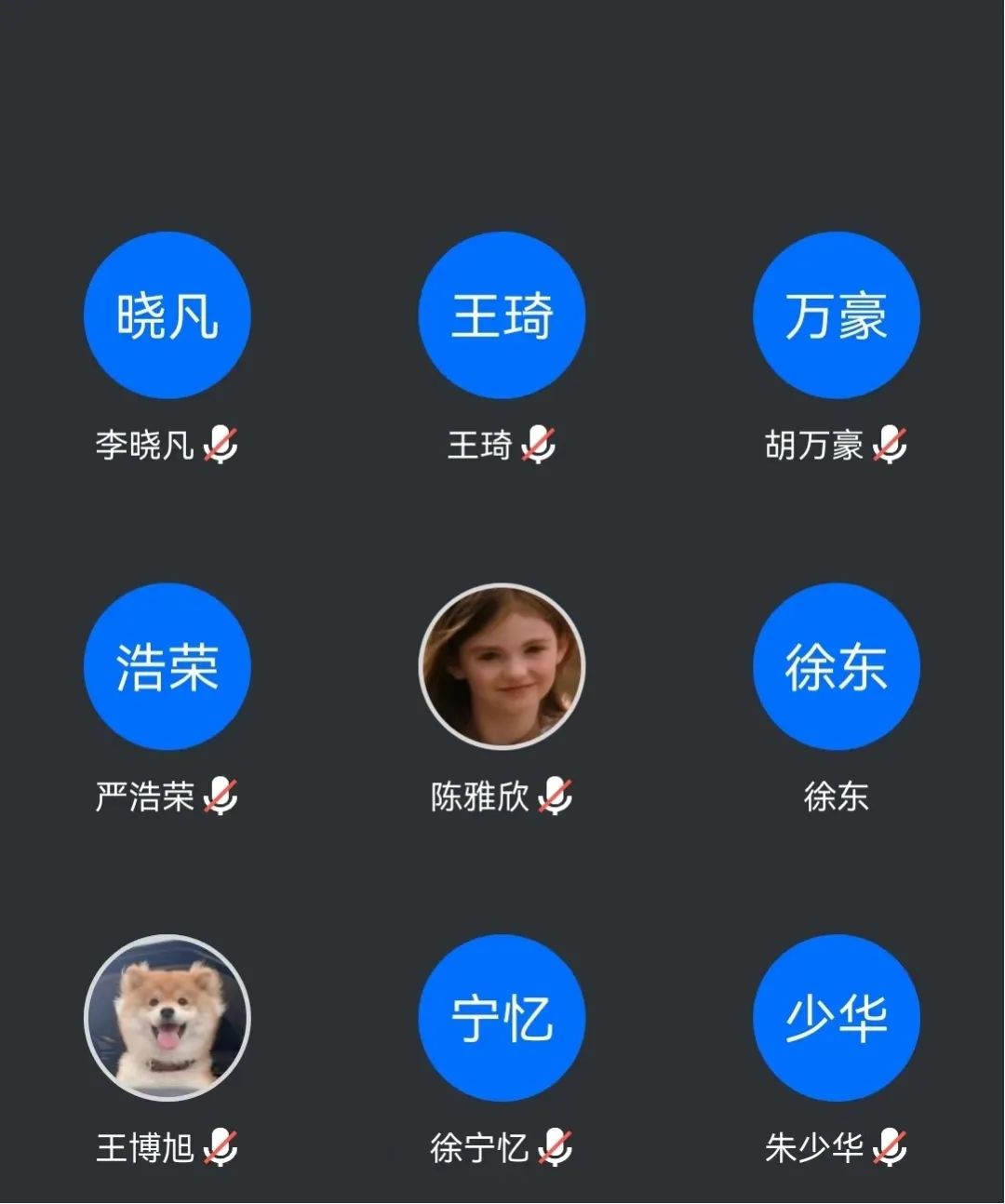Open 王博旭's dog-photo avatar tile
The width and height of the screenshot is (1005, 1204).
pyautogui.click(x=167, y=1018)
